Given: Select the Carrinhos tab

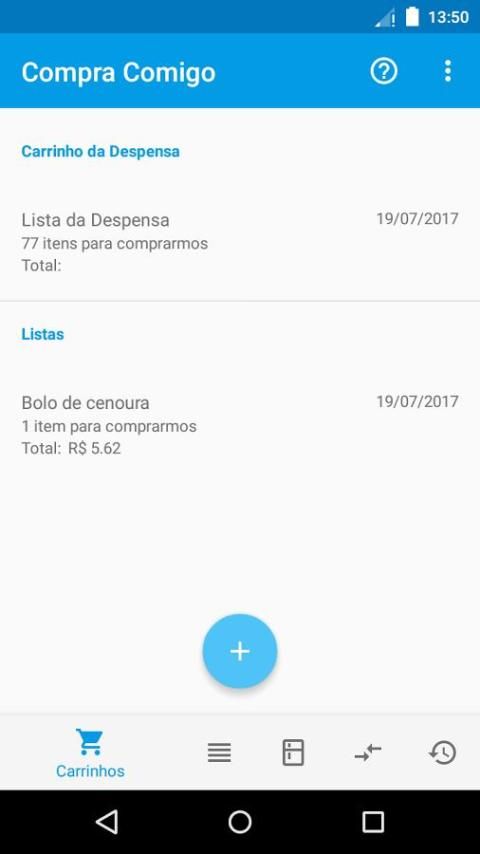Looking at the screenshot, I should tap(90, 753).
